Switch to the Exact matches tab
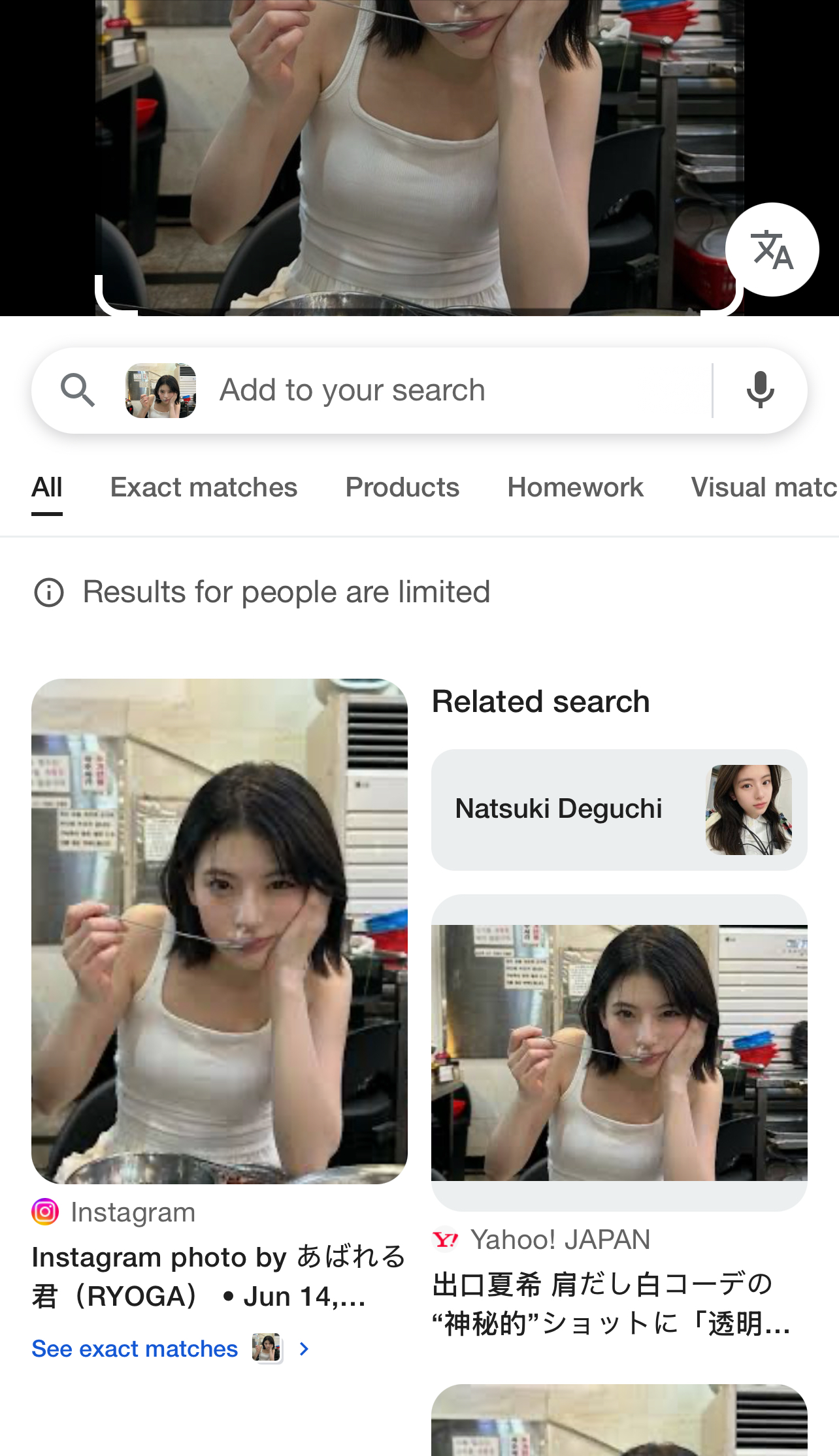 pos(204,487)
